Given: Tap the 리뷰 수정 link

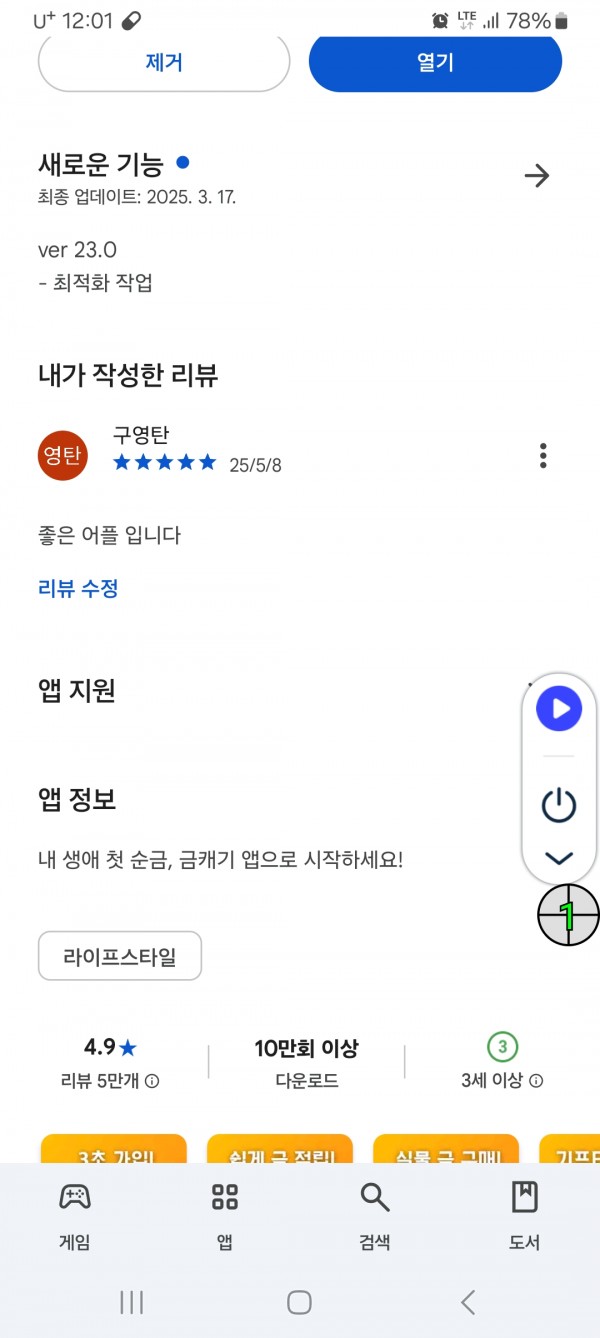Looking at the screenshot, I should click(78, 588).
